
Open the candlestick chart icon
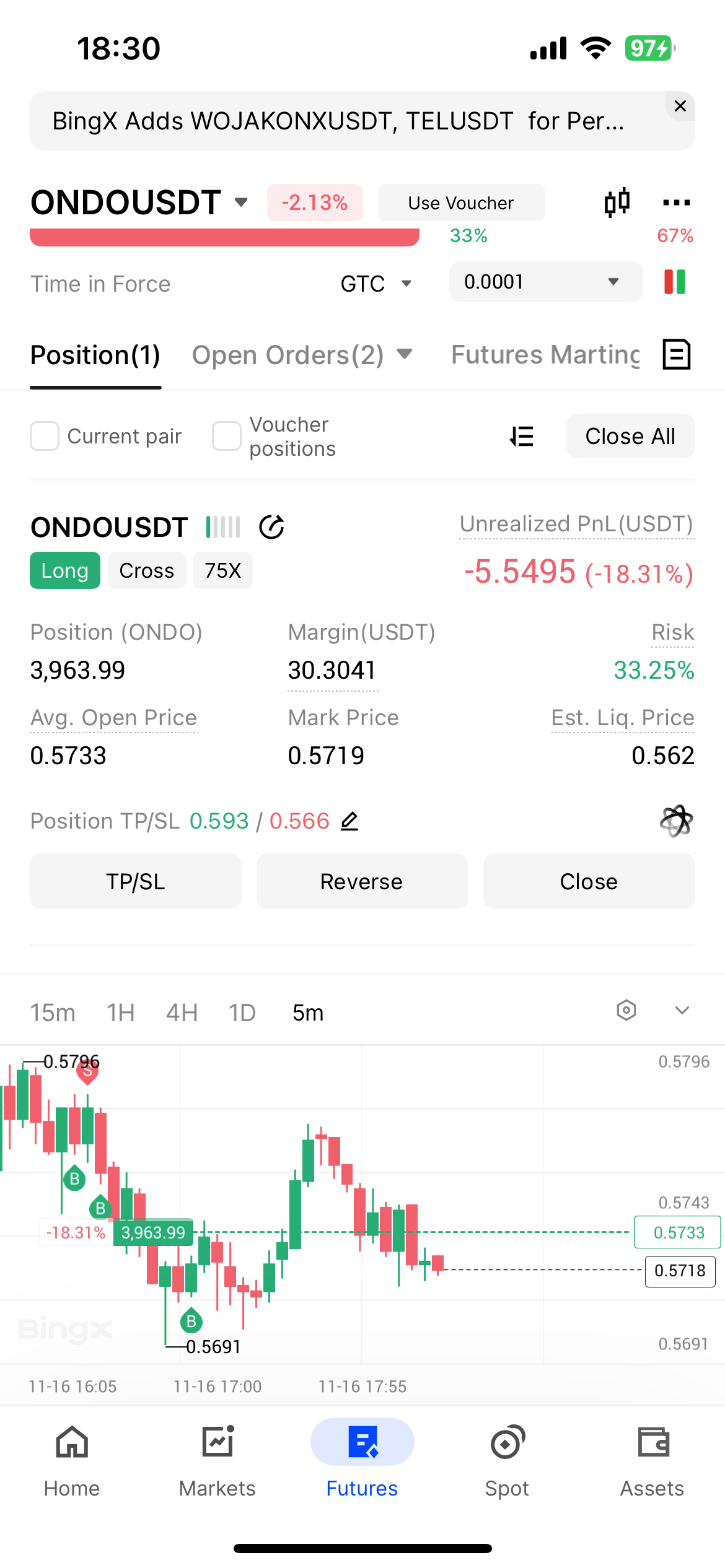coord(617,202)
